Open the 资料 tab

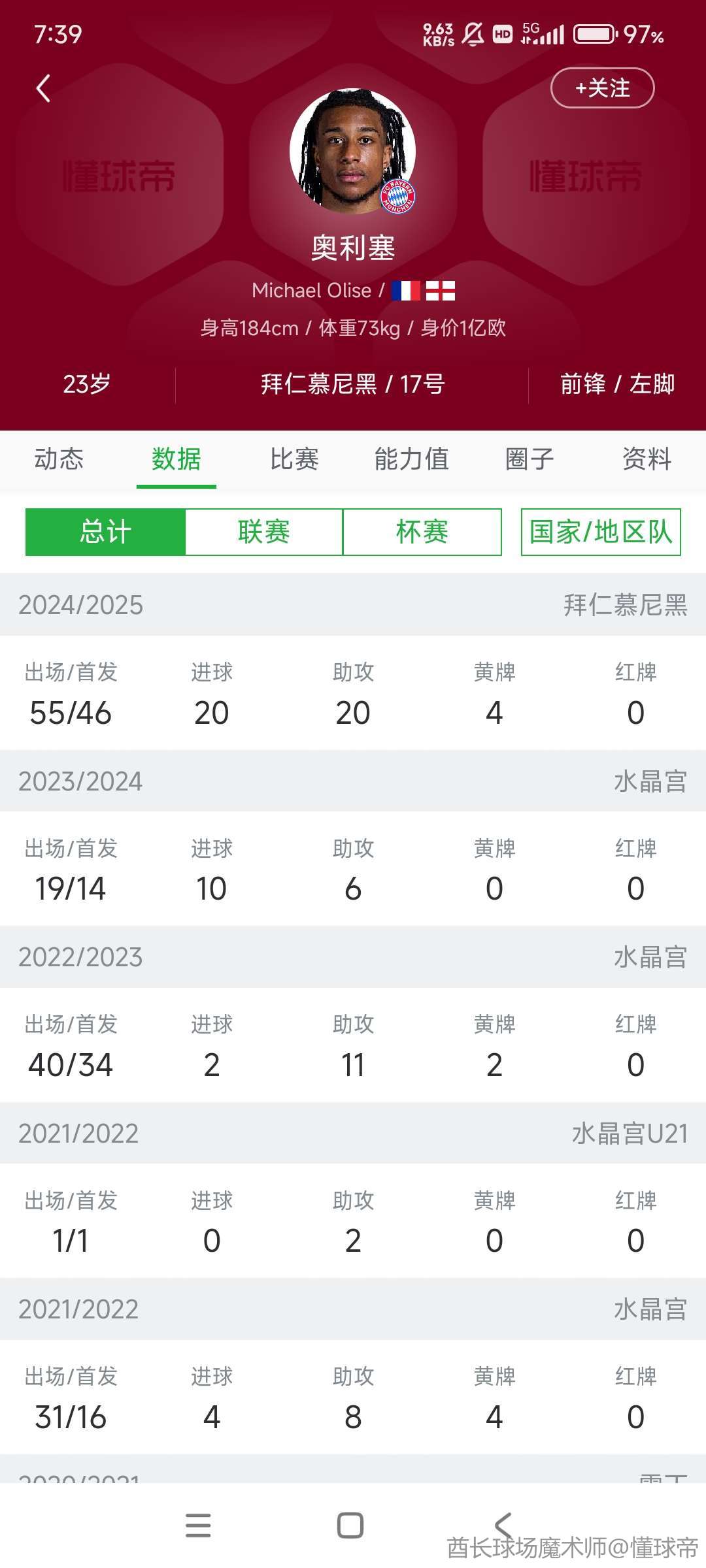[x=647, y=459]
